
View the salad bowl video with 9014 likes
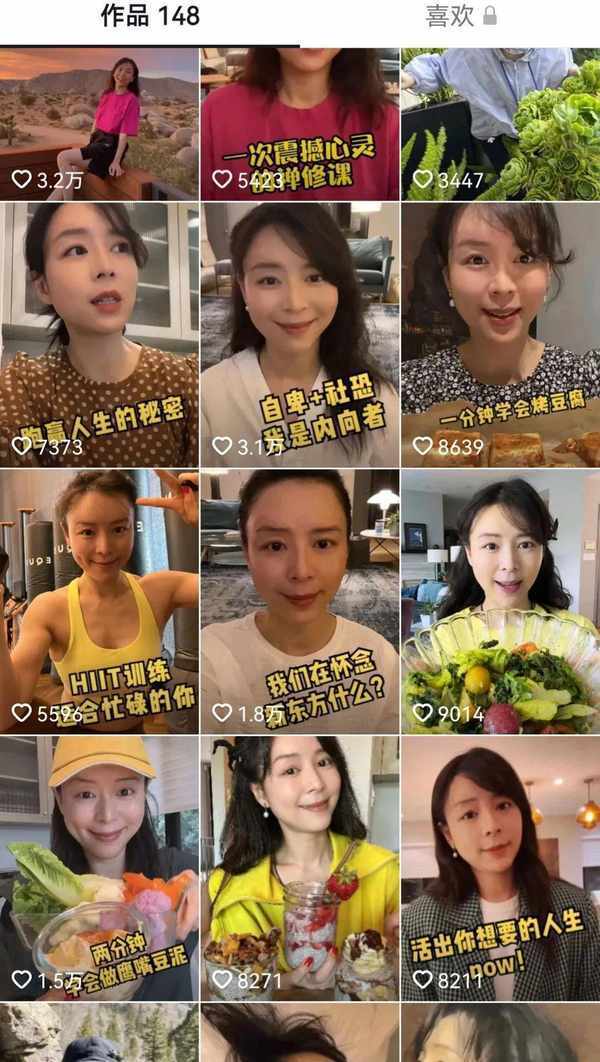500,602
